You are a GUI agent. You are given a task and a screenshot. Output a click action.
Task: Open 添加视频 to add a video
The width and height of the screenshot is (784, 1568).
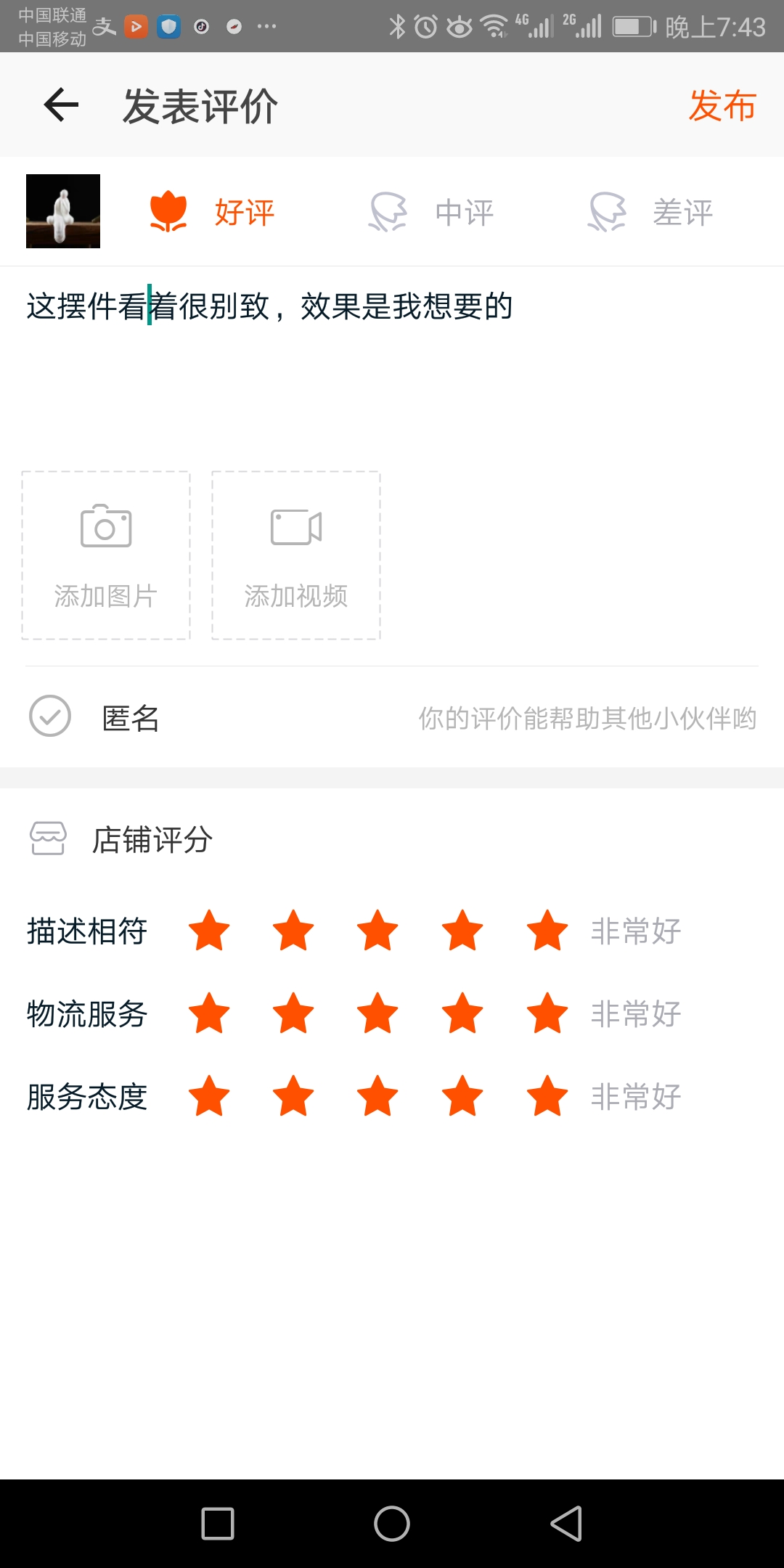296,555
